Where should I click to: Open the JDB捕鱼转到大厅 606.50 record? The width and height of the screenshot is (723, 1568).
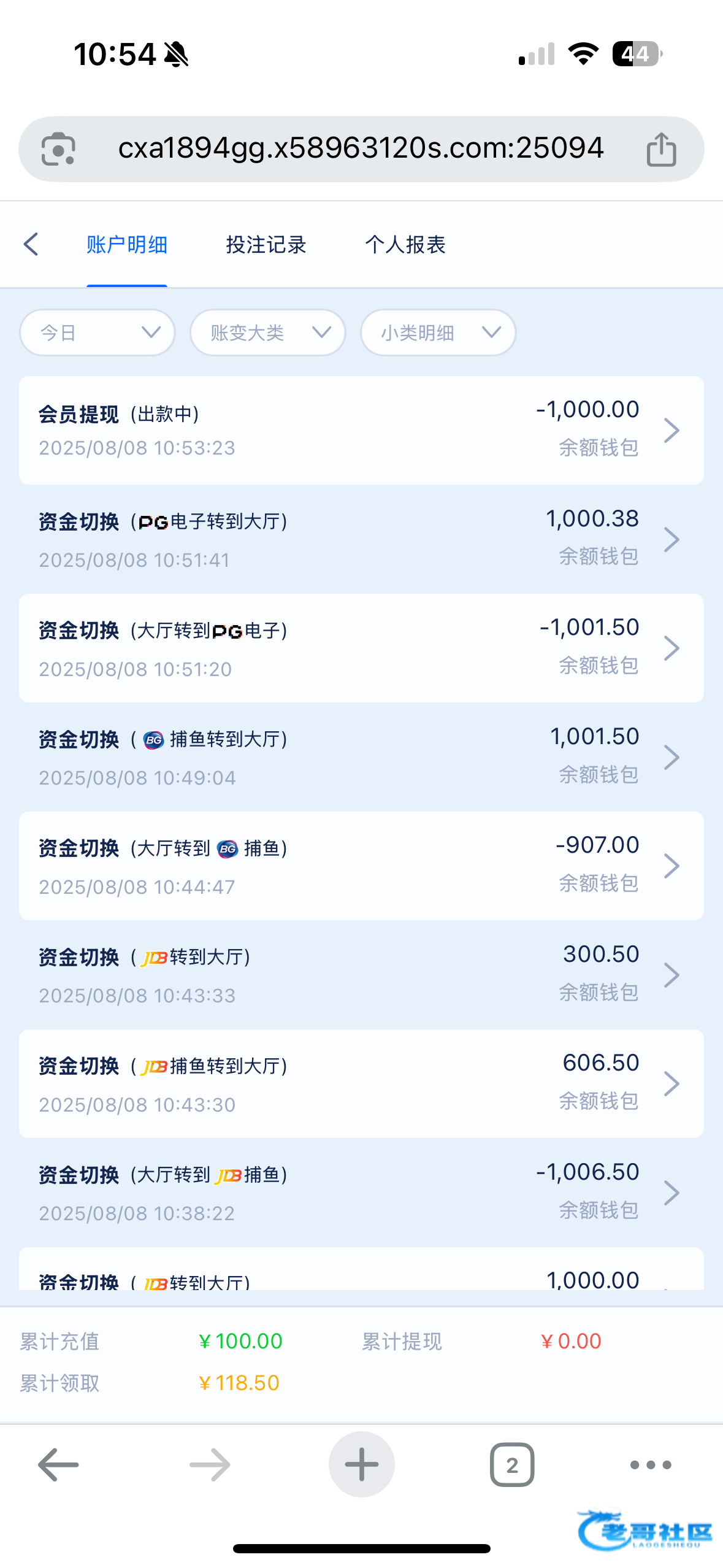pos(361,1083)
